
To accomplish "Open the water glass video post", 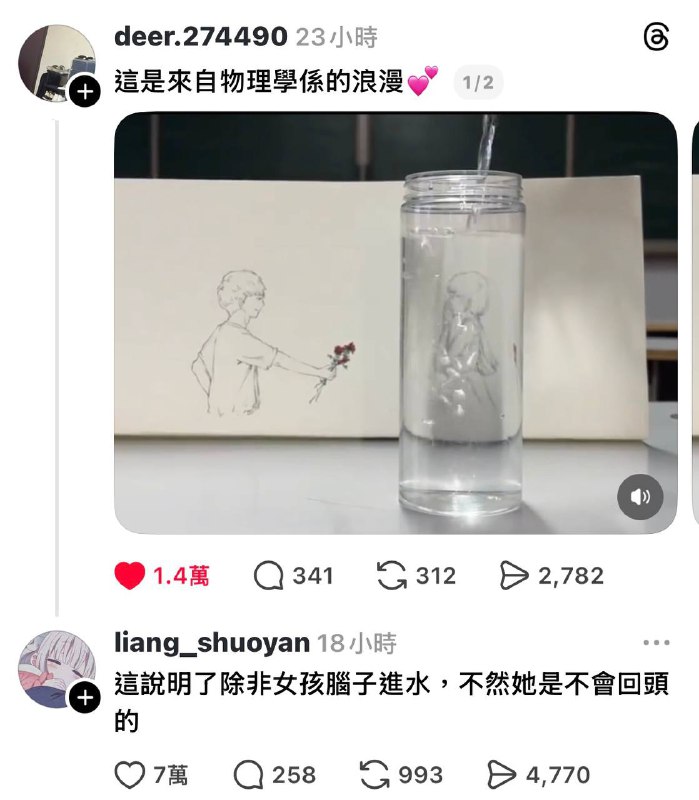I will click(395, 322).
